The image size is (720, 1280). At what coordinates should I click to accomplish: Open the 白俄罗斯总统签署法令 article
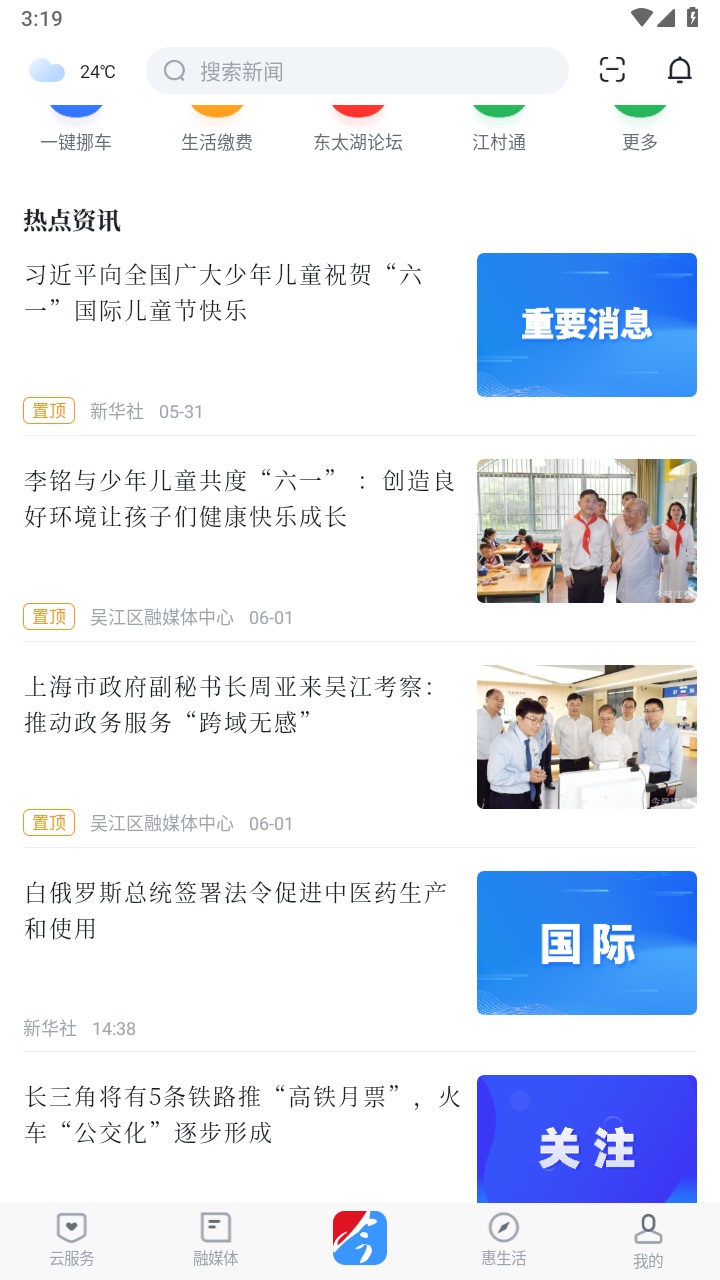240,910
